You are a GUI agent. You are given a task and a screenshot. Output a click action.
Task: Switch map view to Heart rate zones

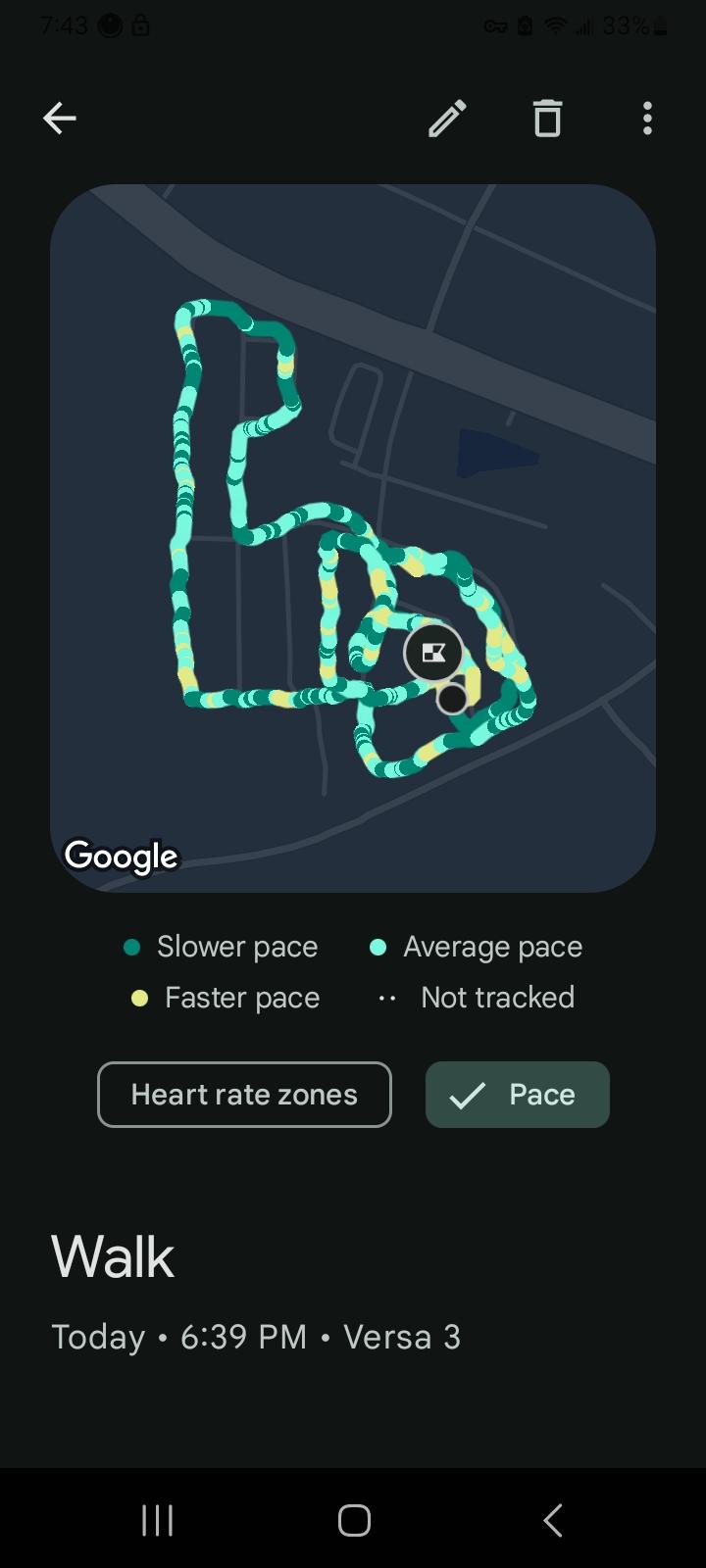click(x=244, y=1095)
